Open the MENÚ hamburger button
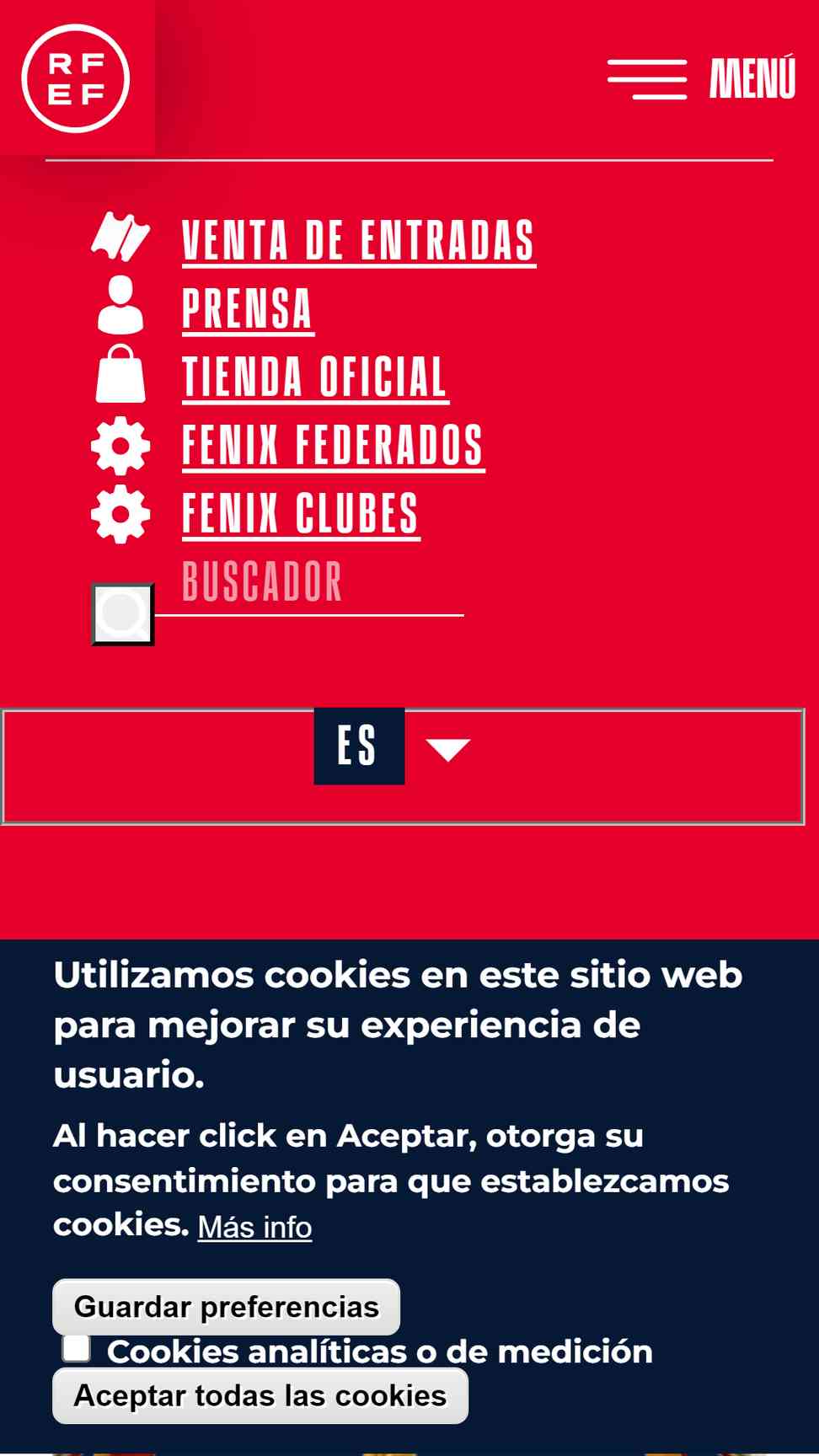 tap(701, 79)
